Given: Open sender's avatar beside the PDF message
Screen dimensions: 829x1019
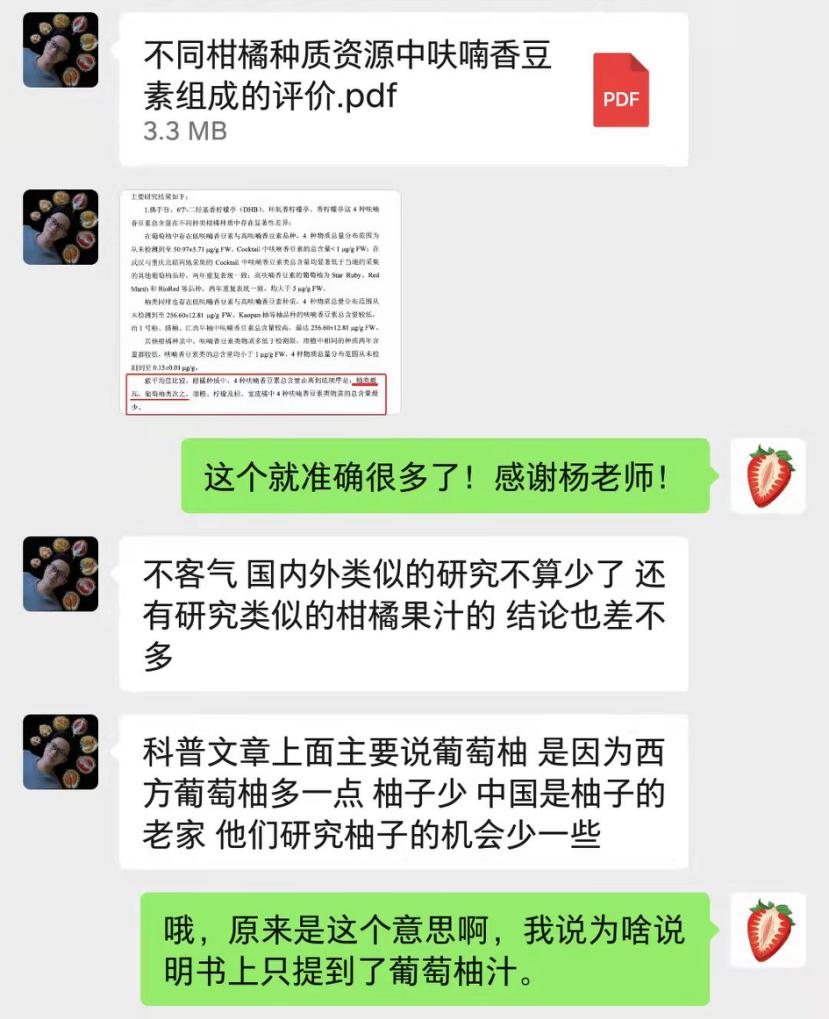Looking at the screenshot, I should click(x=61, y=50).
